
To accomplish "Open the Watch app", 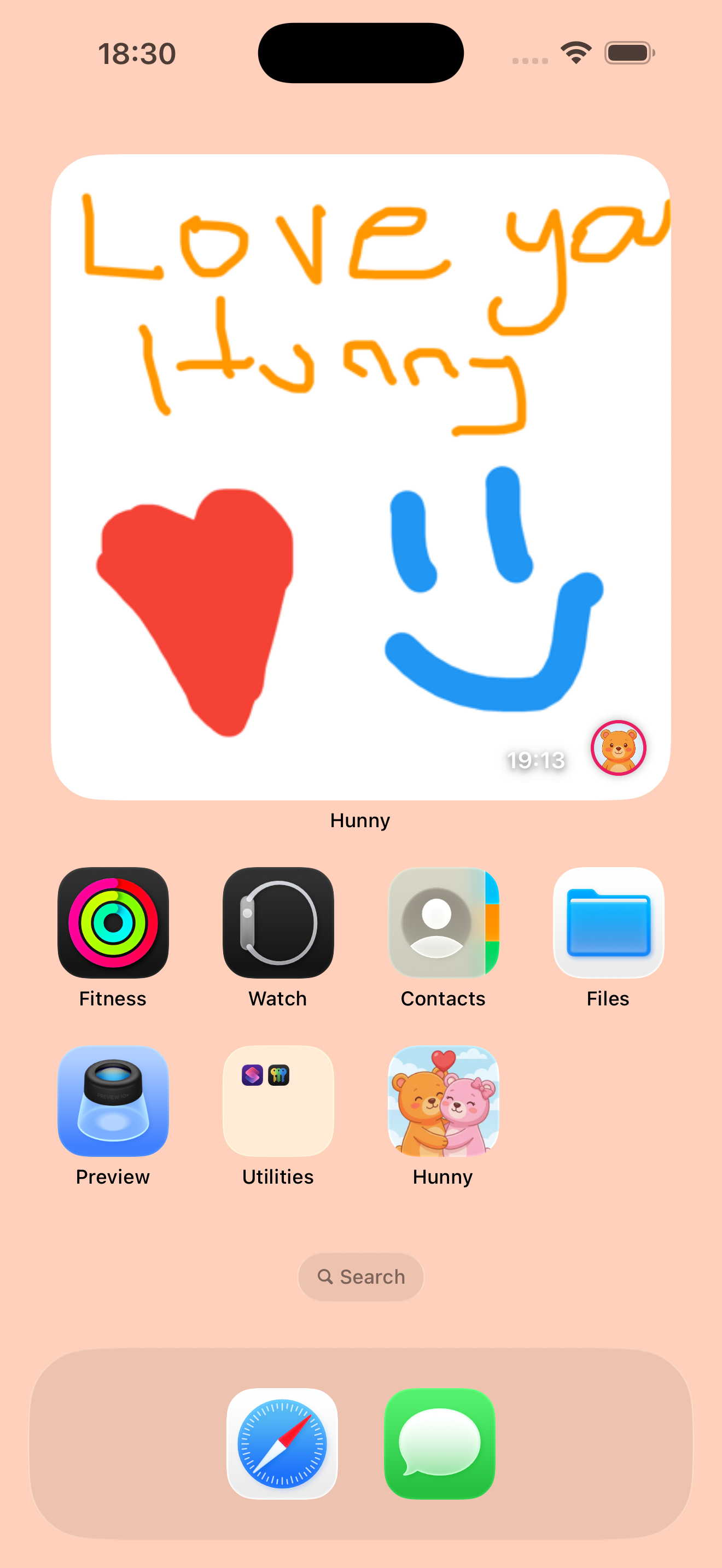I will click(278, 922).
